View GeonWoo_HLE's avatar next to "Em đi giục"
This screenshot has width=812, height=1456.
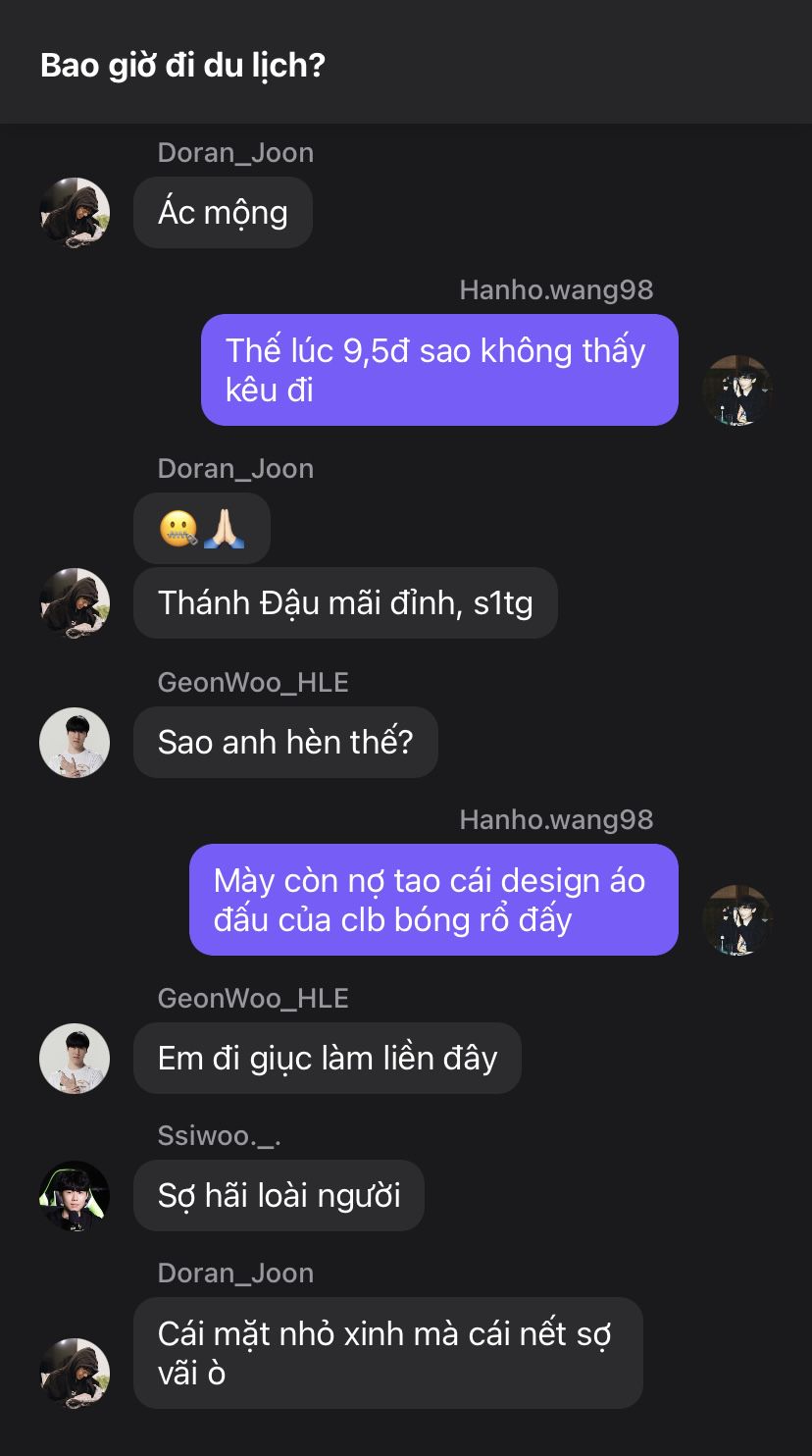[x=75, y=1059]
